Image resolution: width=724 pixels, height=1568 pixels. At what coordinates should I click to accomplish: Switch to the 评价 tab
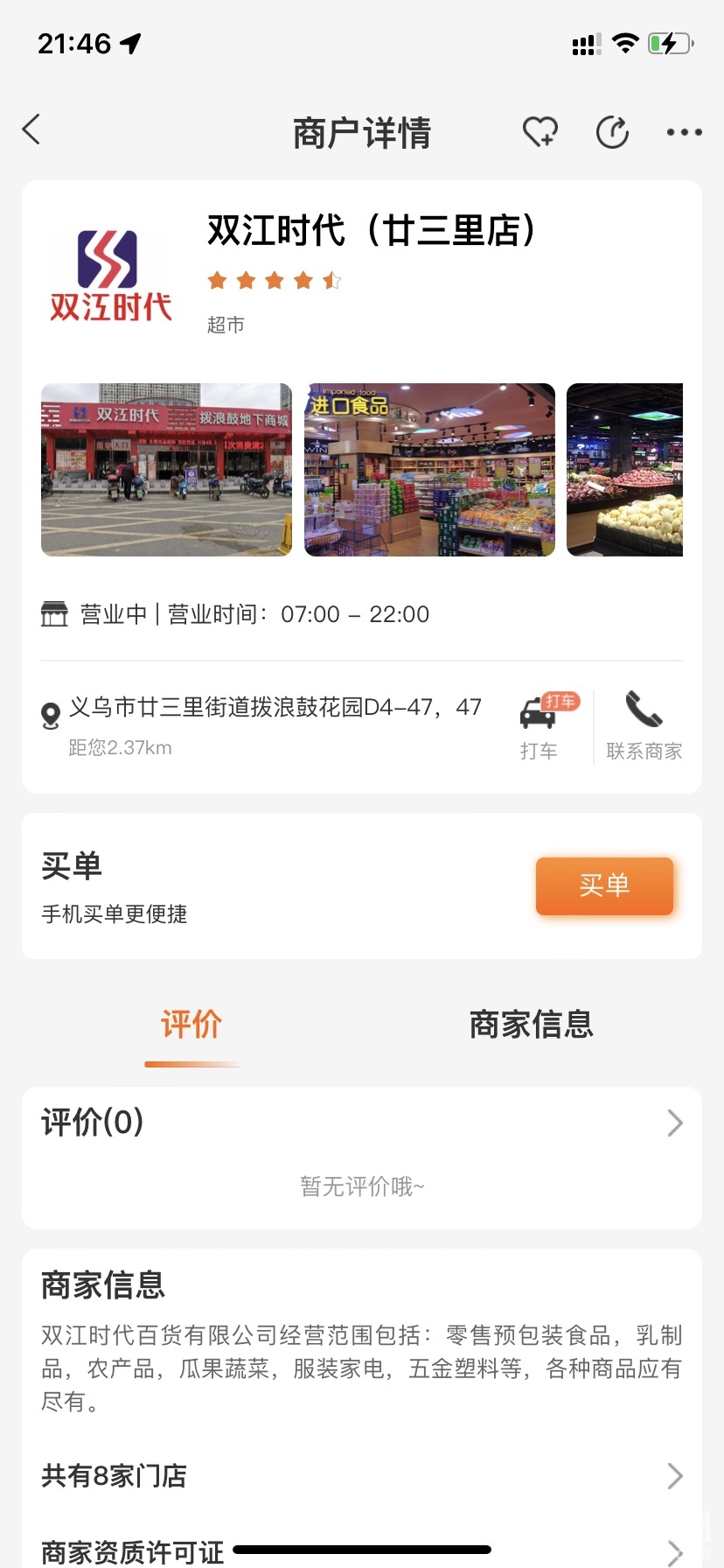[x=191, y=1024]
